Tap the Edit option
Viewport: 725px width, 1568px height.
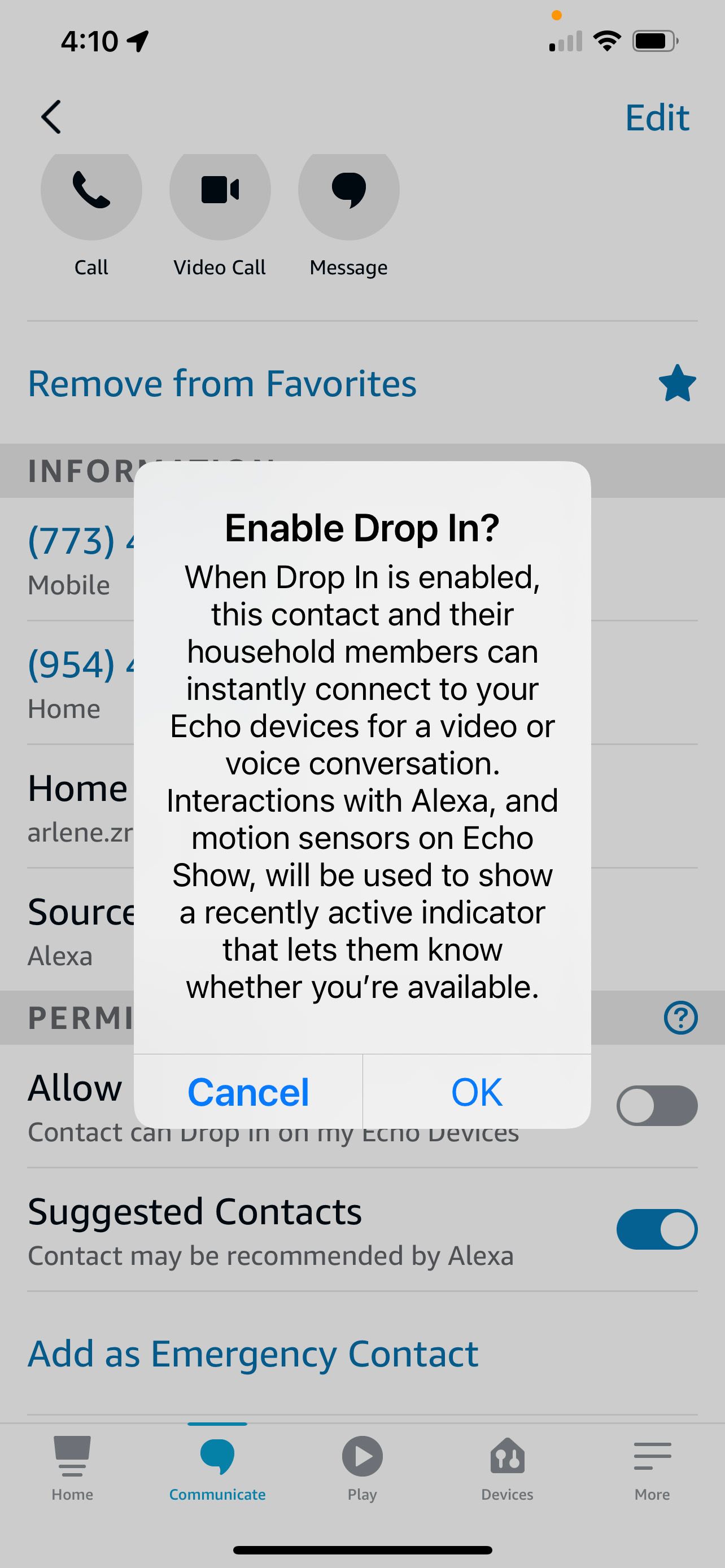pyautogui.click(x=656, y=116)
